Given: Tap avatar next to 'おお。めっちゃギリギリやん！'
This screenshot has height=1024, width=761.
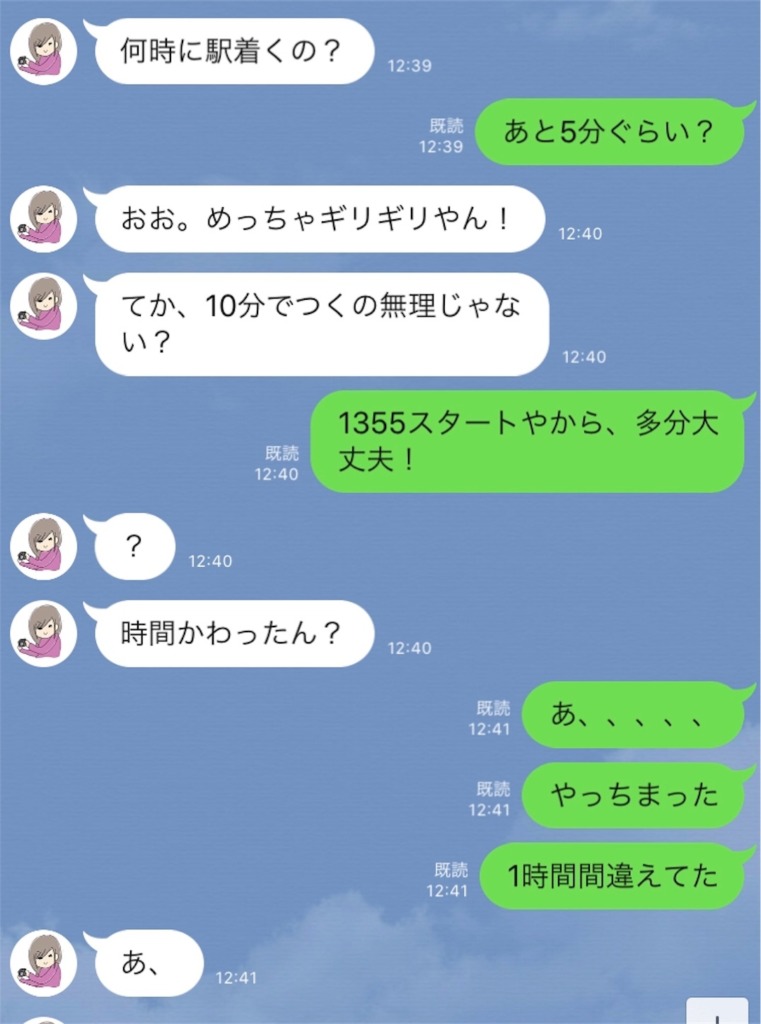Looking at the screenshot, I should (x=43, y=219).
